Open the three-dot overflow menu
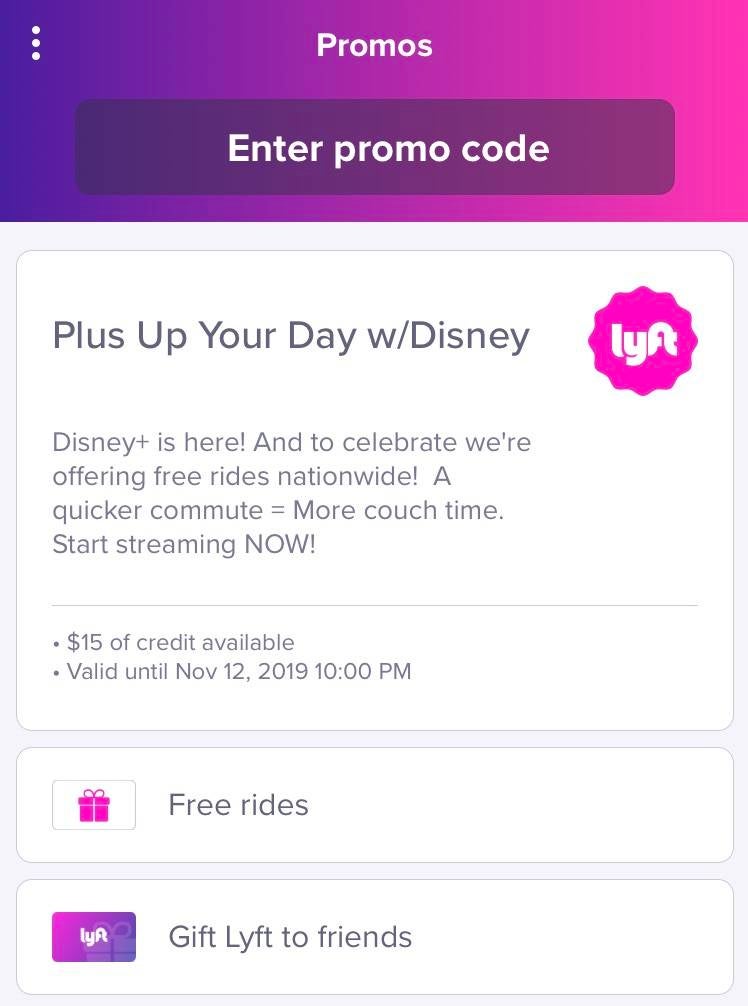 tap(36, 44)
